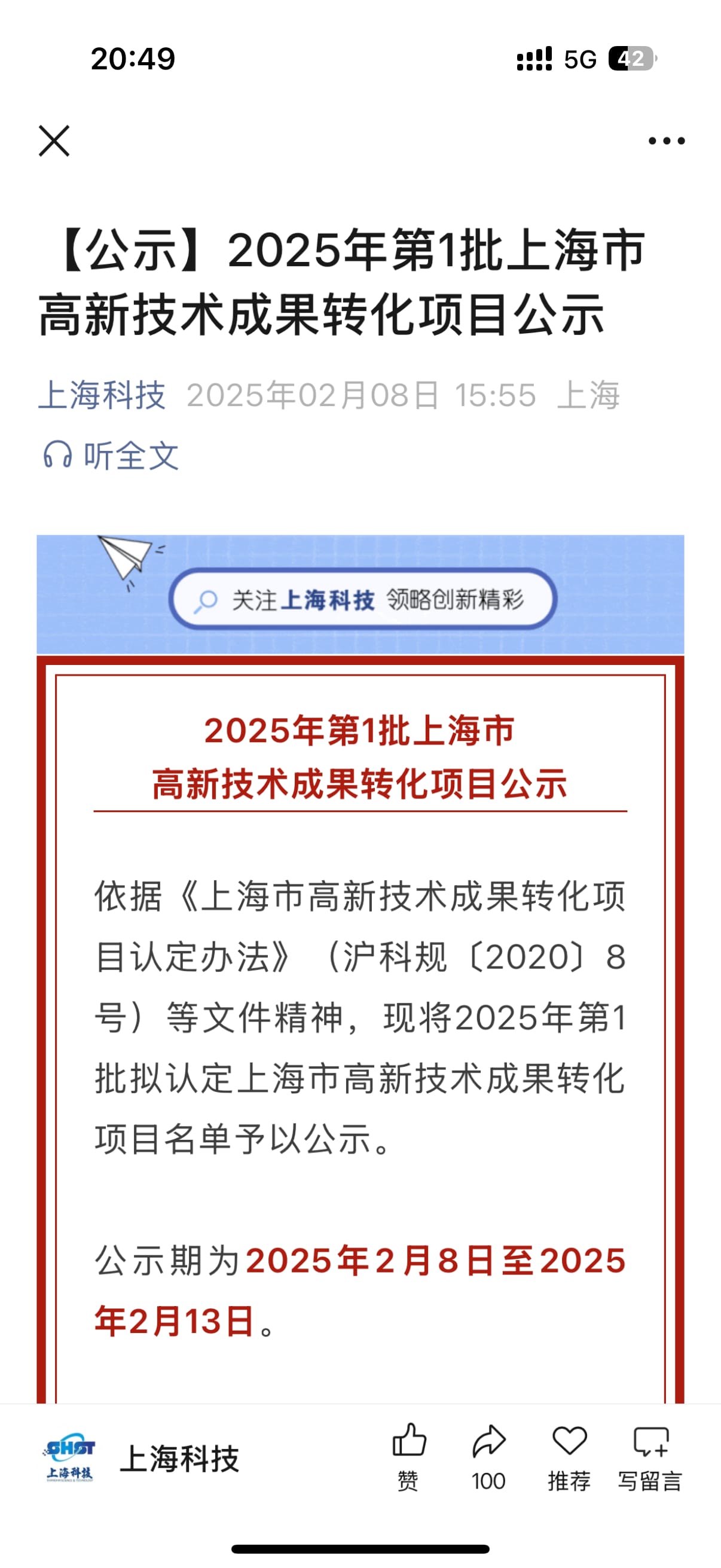Open the three-dot overflow menu
721x1568 pixels.
tap(666, 141)
